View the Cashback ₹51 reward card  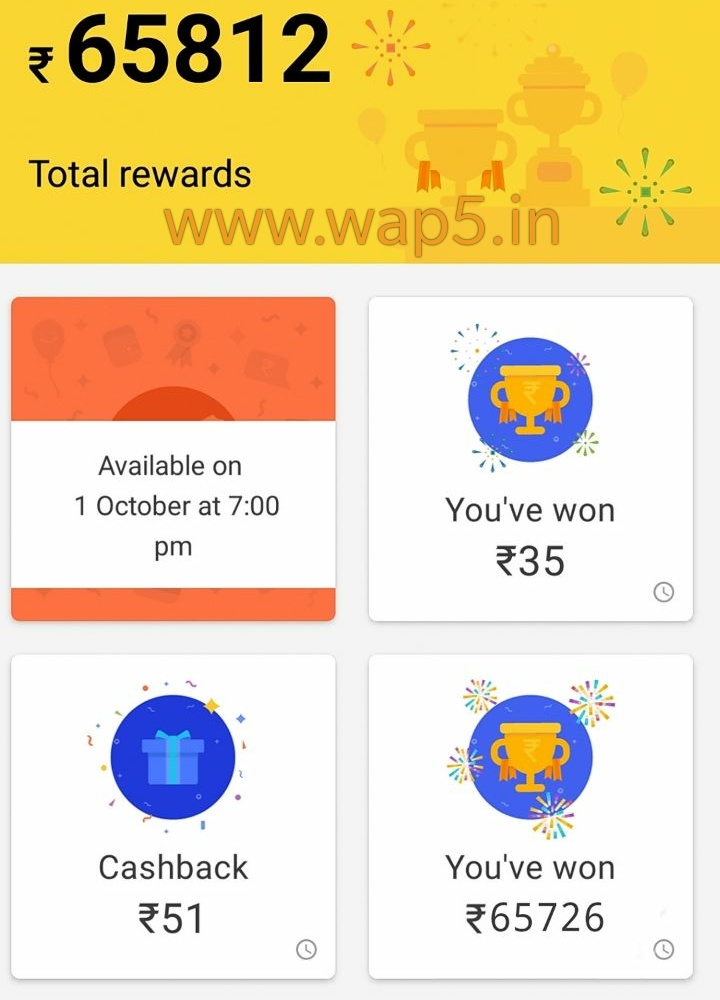click(x=173, y=815)
